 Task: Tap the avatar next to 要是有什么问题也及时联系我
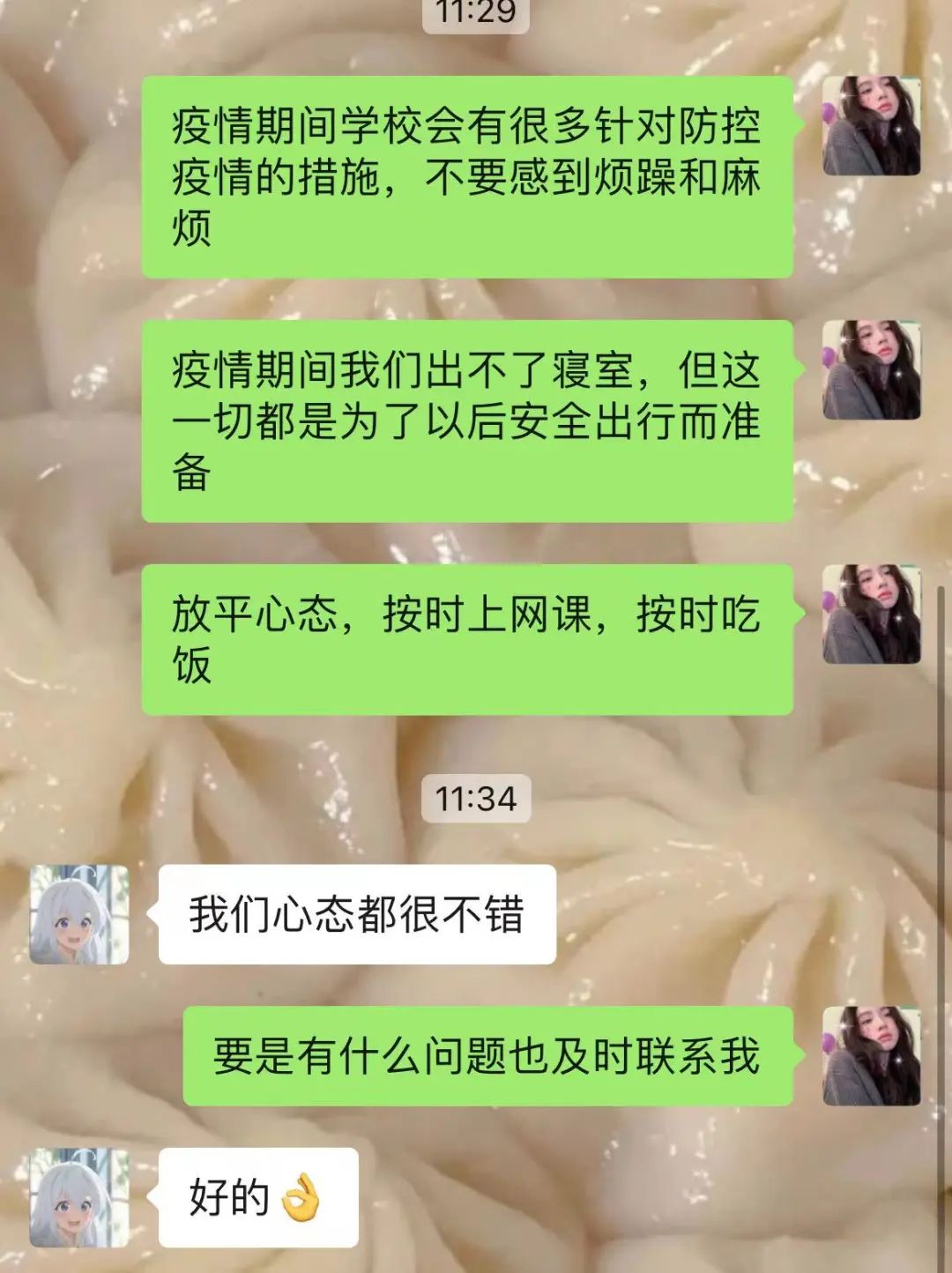point(871,1055)
